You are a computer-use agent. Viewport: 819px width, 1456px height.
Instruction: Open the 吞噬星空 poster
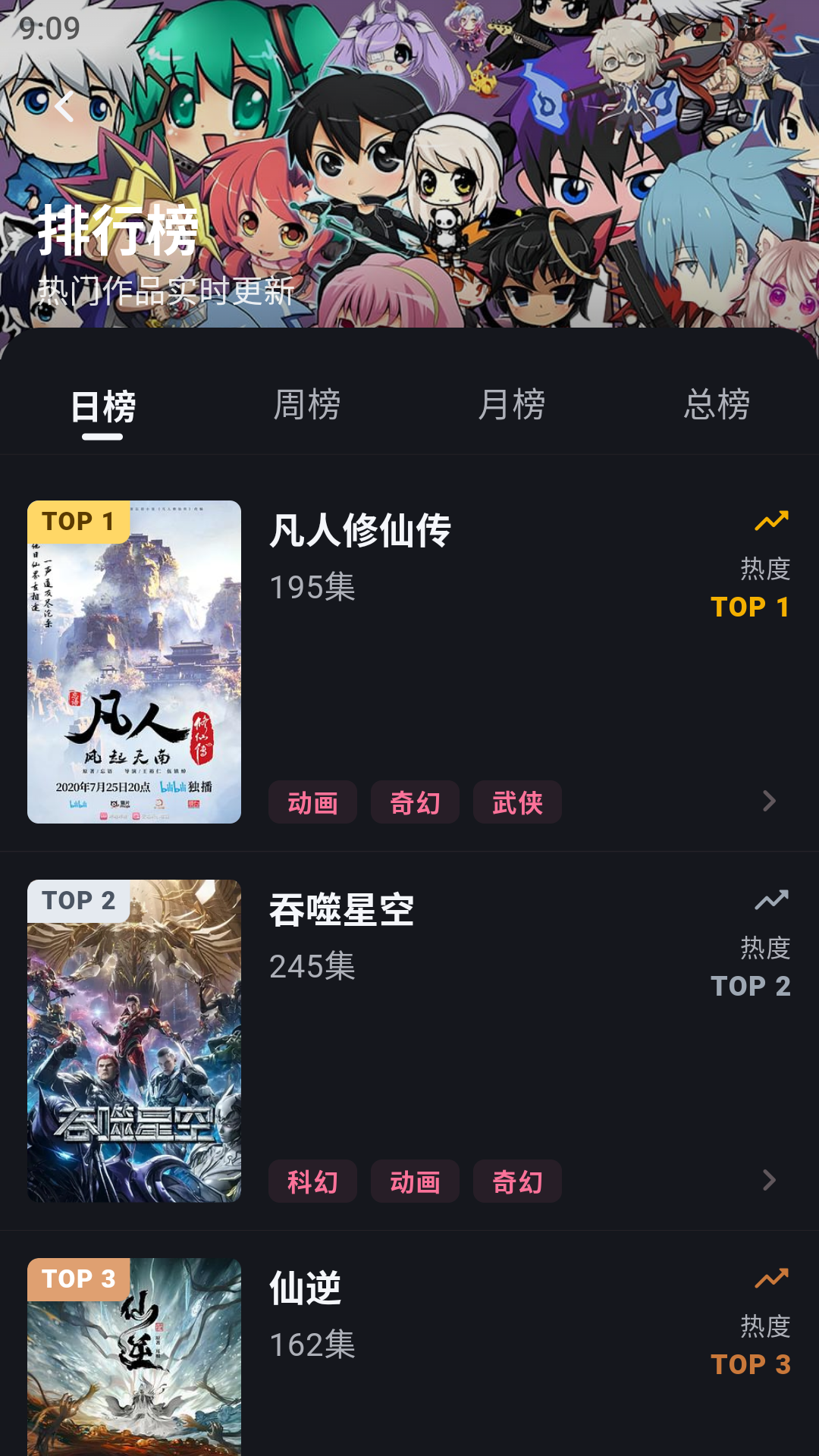(134, 1041)
